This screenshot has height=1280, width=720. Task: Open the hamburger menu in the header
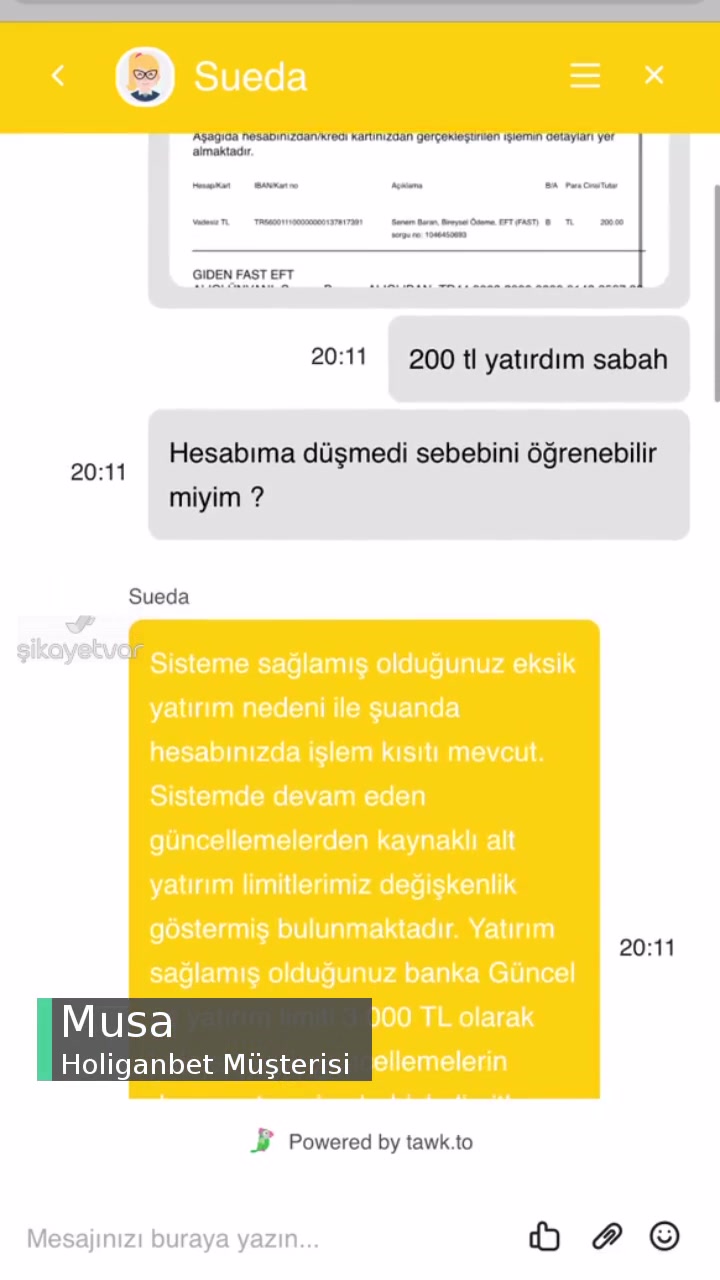tap(585, 75)
